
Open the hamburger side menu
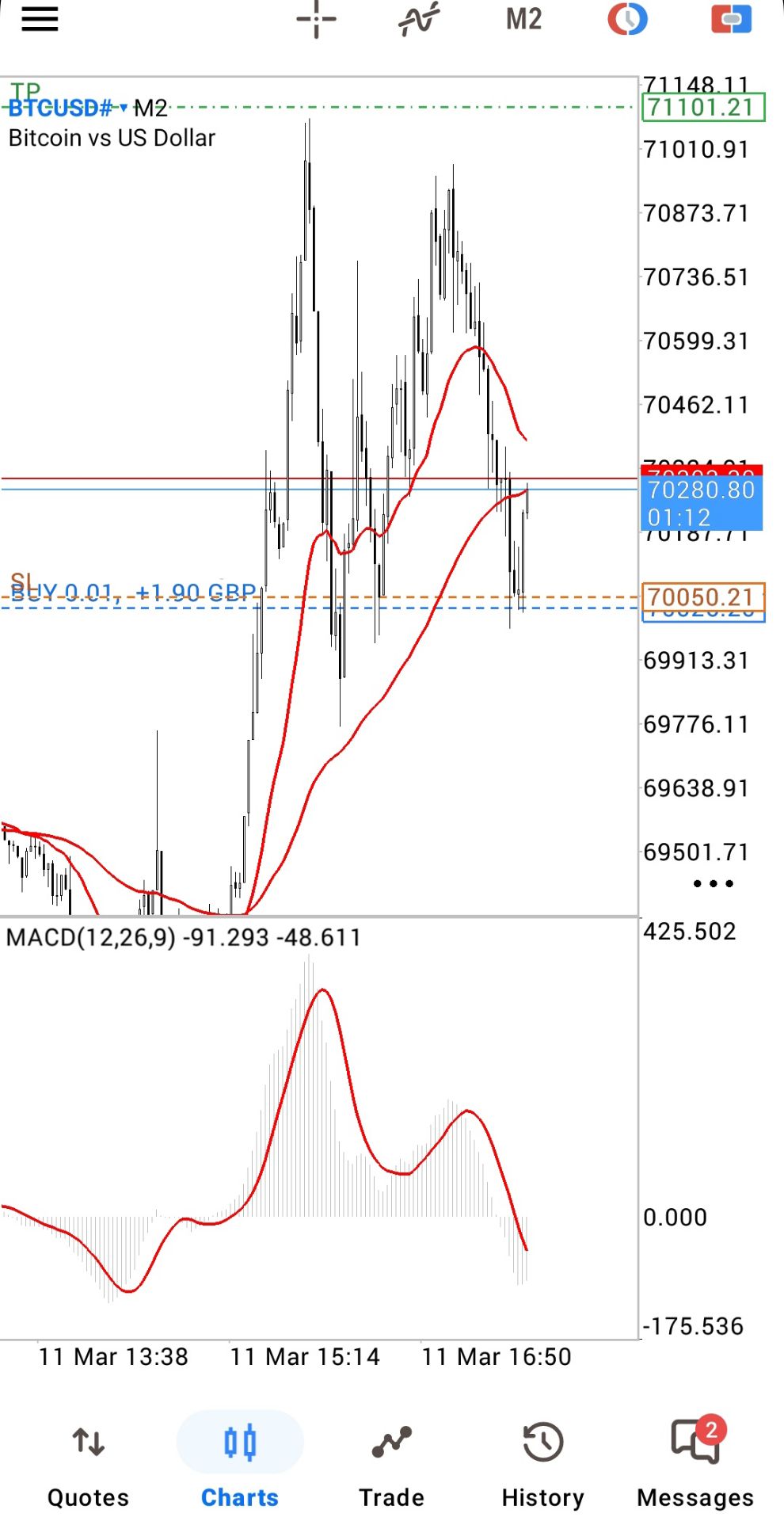point(40,20)
